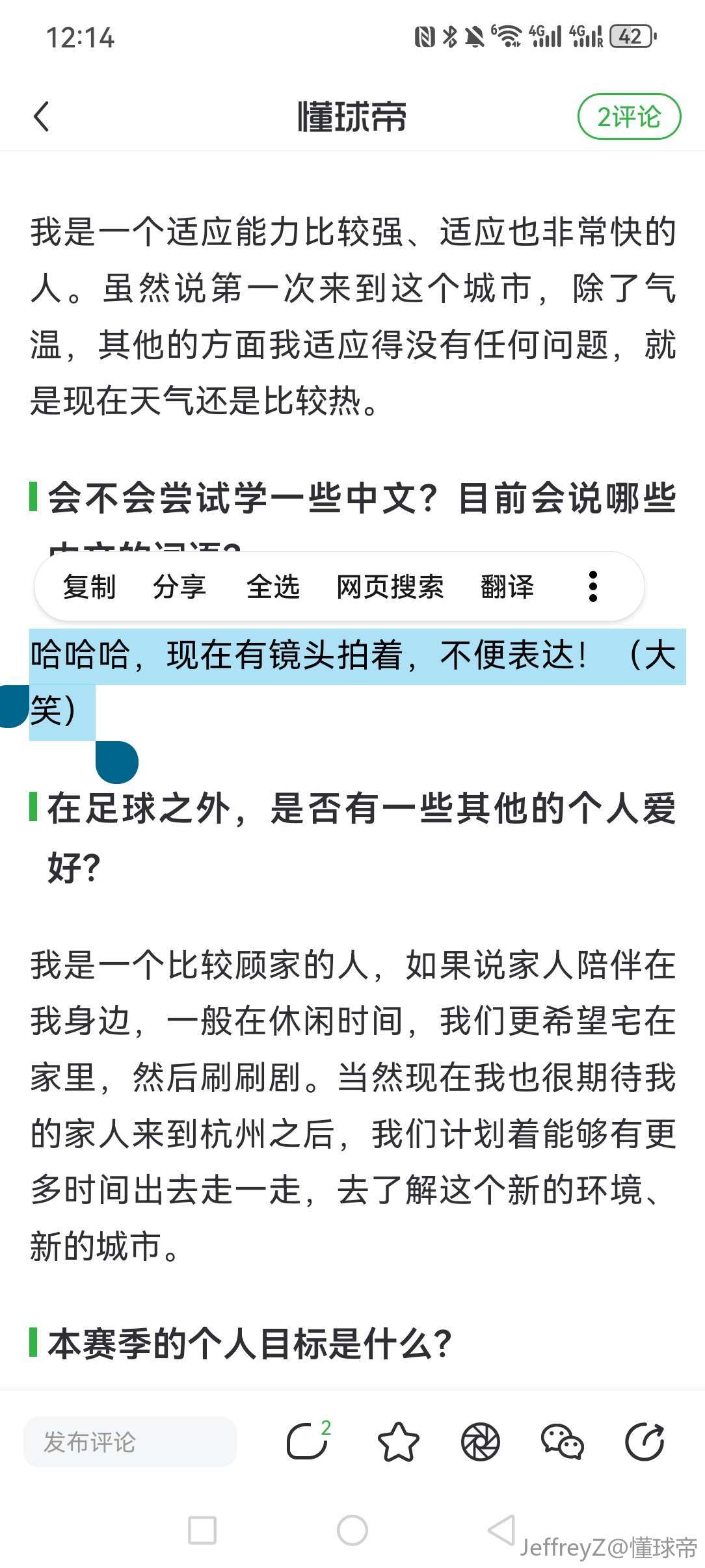Translate the selection via 翻译
The width and height of the screenshot is (705, 1568).
click(x=507, y=586)
